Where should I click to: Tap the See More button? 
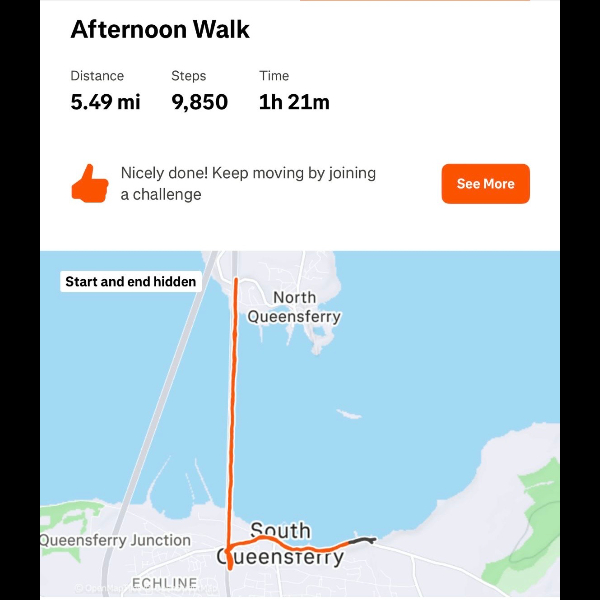(x=485, y=184)
